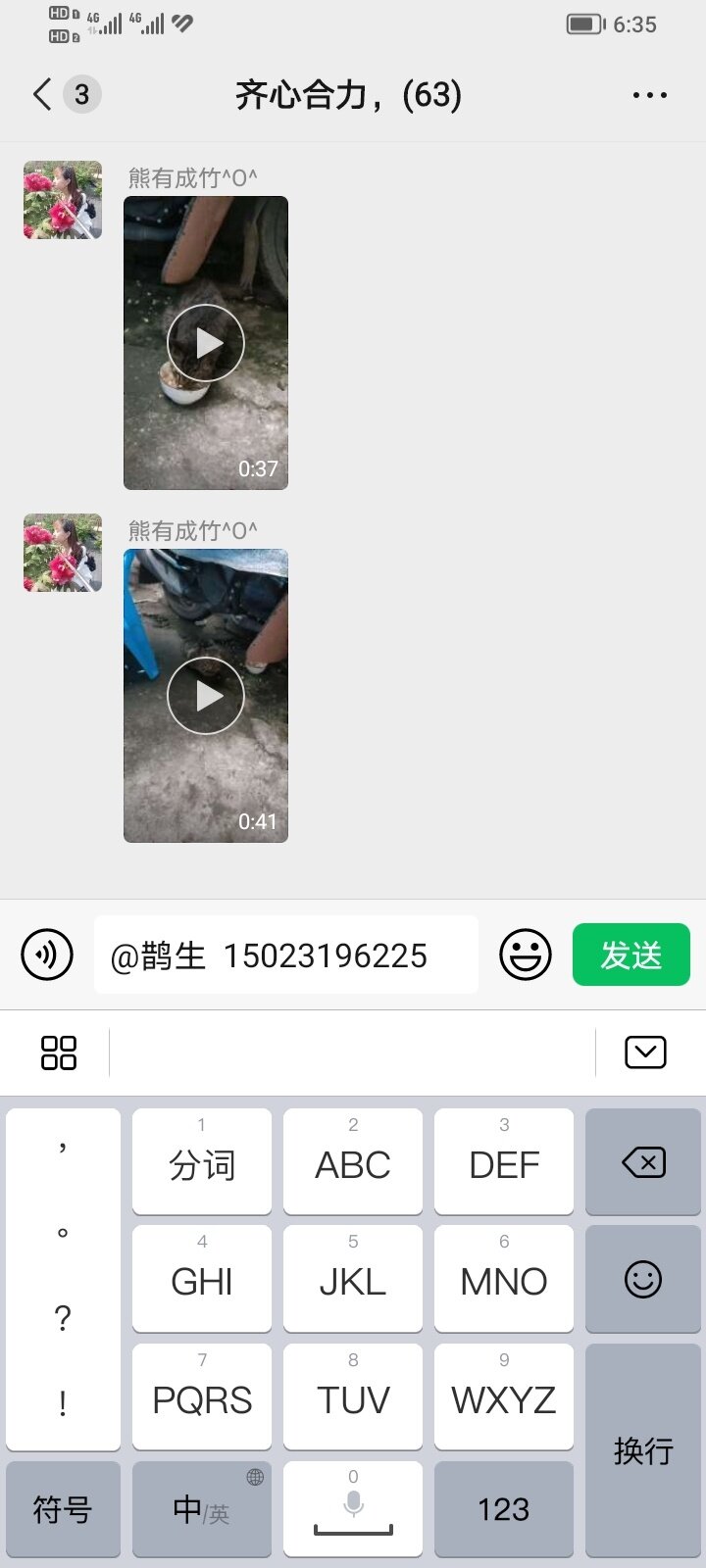706x1568 pixels.
Task: Send the typed message with 发送
Action: click(x=630, y=955)
